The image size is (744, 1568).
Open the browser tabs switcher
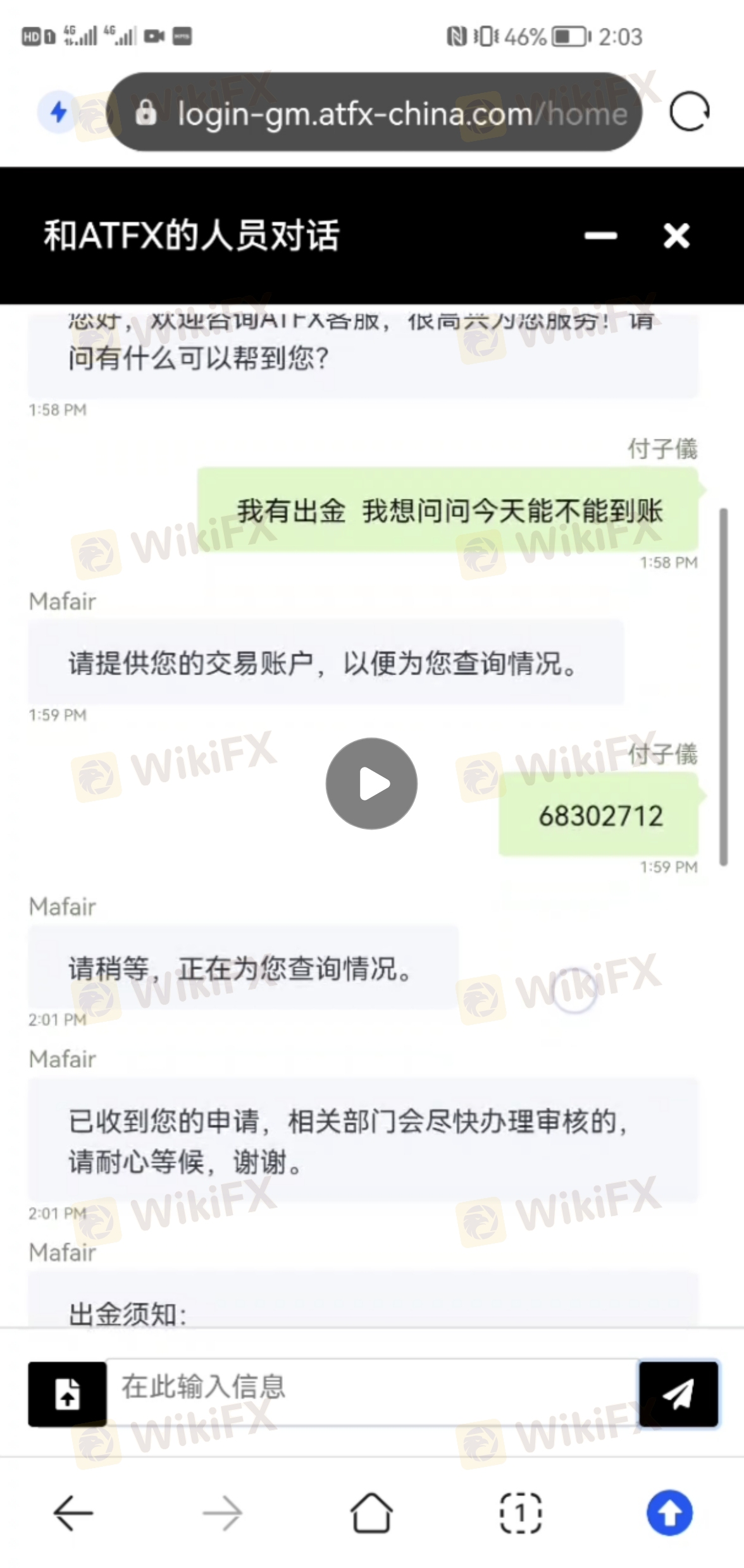coord(520,1513)
